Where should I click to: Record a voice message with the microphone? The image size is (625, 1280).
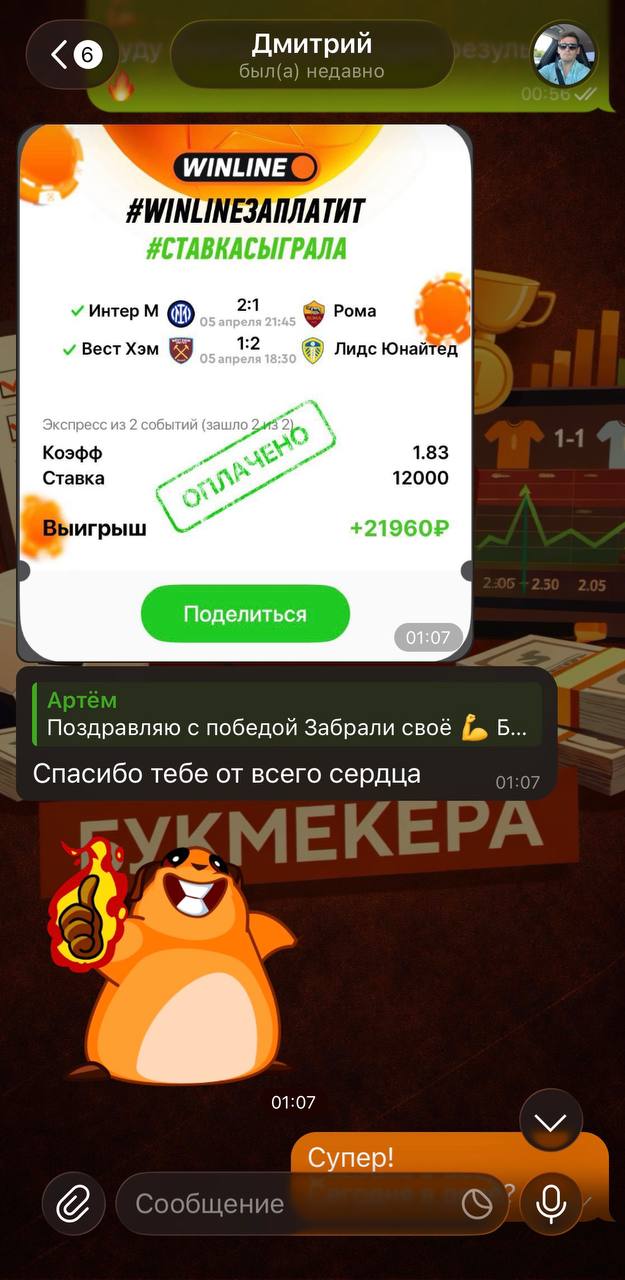(x=551, y=1204)
